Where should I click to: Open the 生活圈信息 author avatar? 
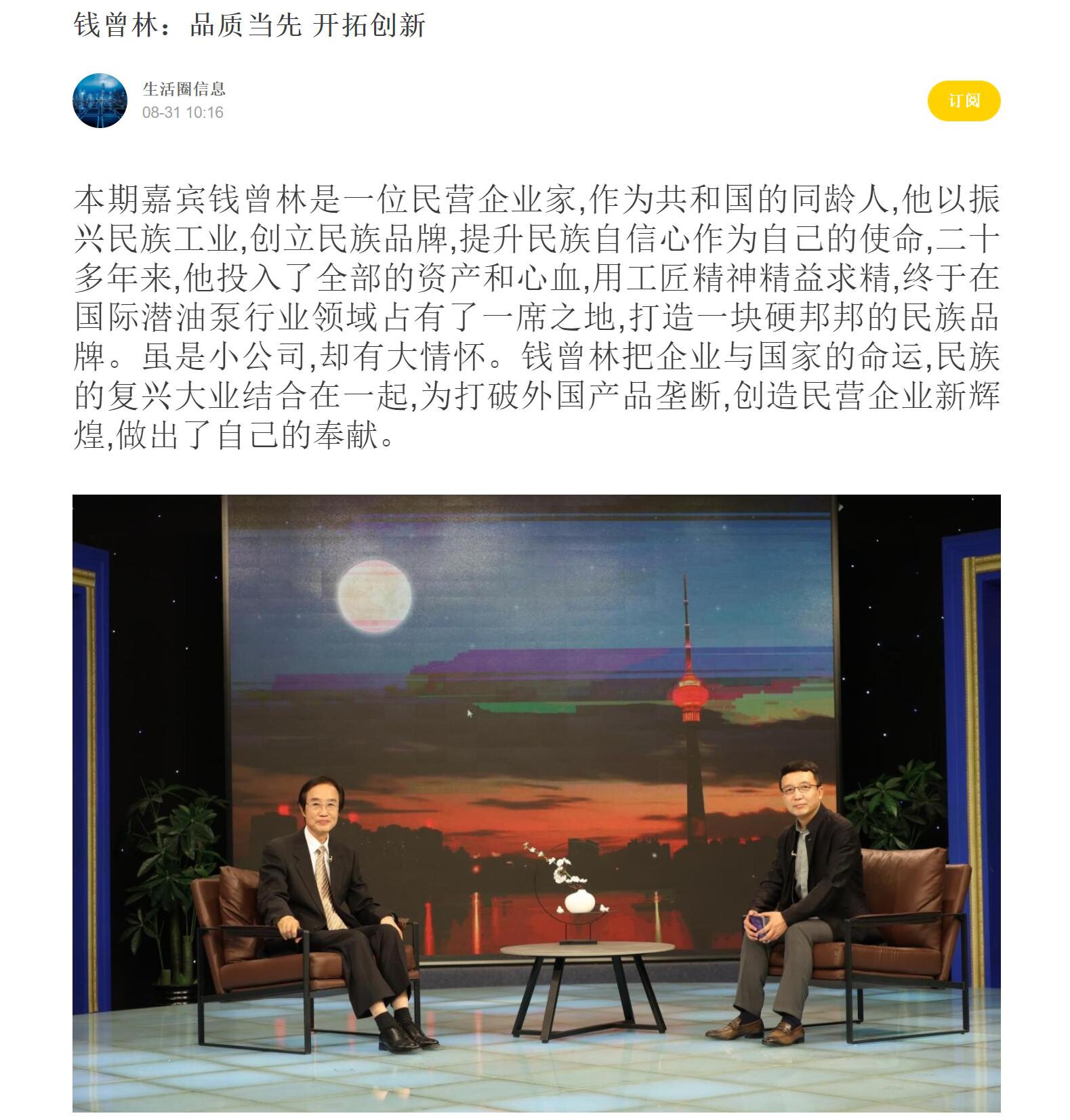click(x=100, y=101)
